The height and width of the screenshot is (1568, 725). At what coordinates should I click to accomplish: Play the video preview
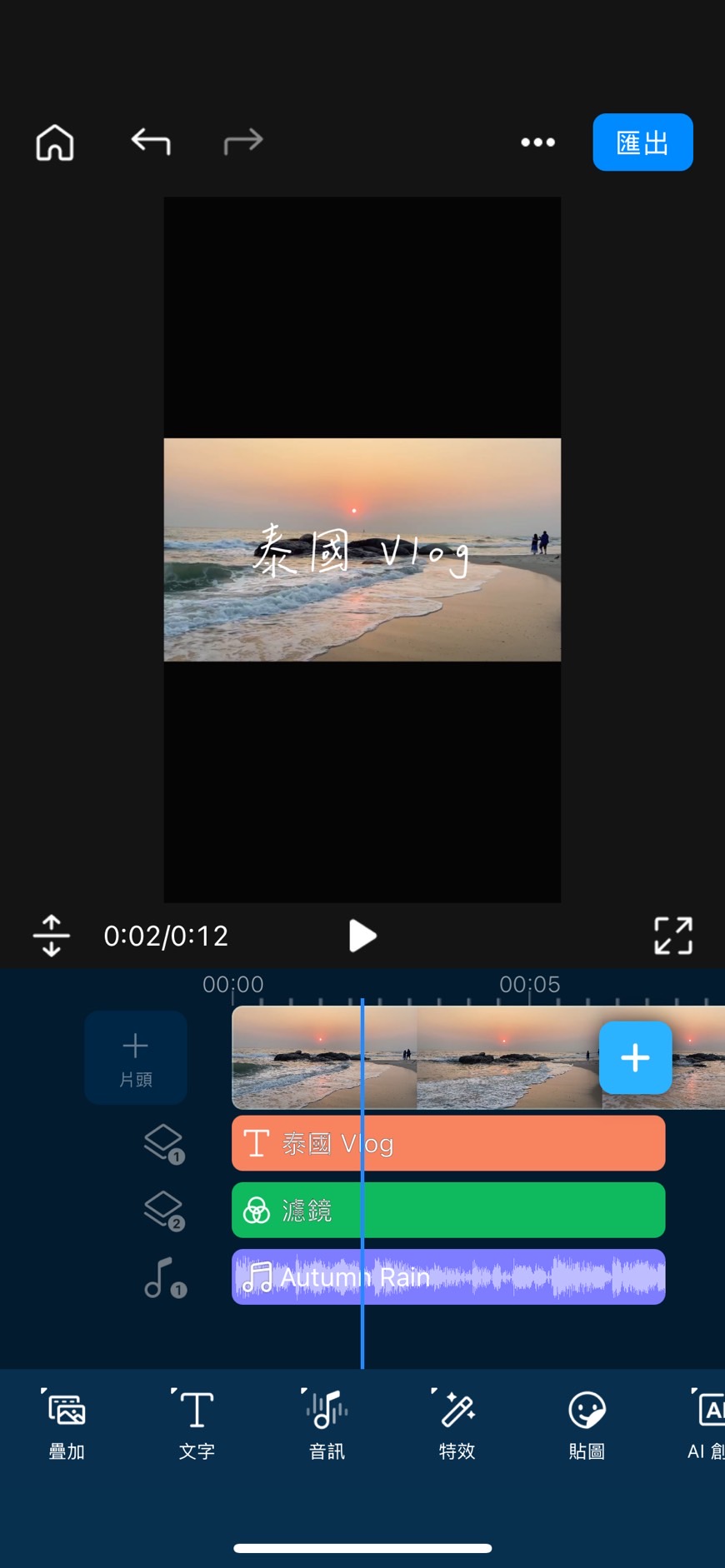pyautogui.click(x=362, y=936)
